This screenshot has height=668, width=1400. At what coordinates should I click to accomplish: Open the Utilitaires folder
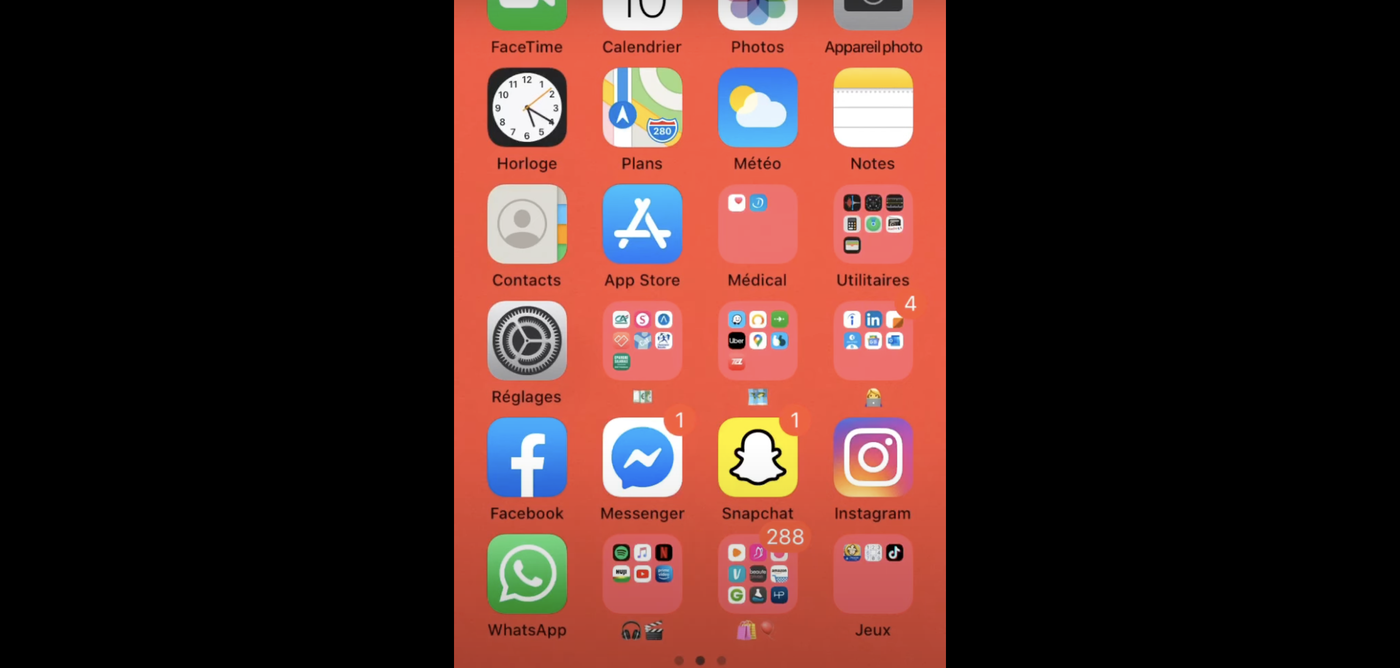pyautogui.click(x=872, y=224)
